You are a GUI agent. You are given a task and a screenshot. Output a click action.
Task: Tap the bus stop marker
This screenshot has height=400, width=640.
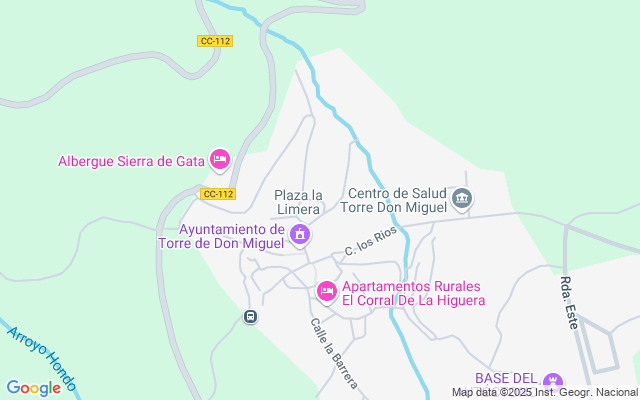pyautogui.click(x=250, y=317)
